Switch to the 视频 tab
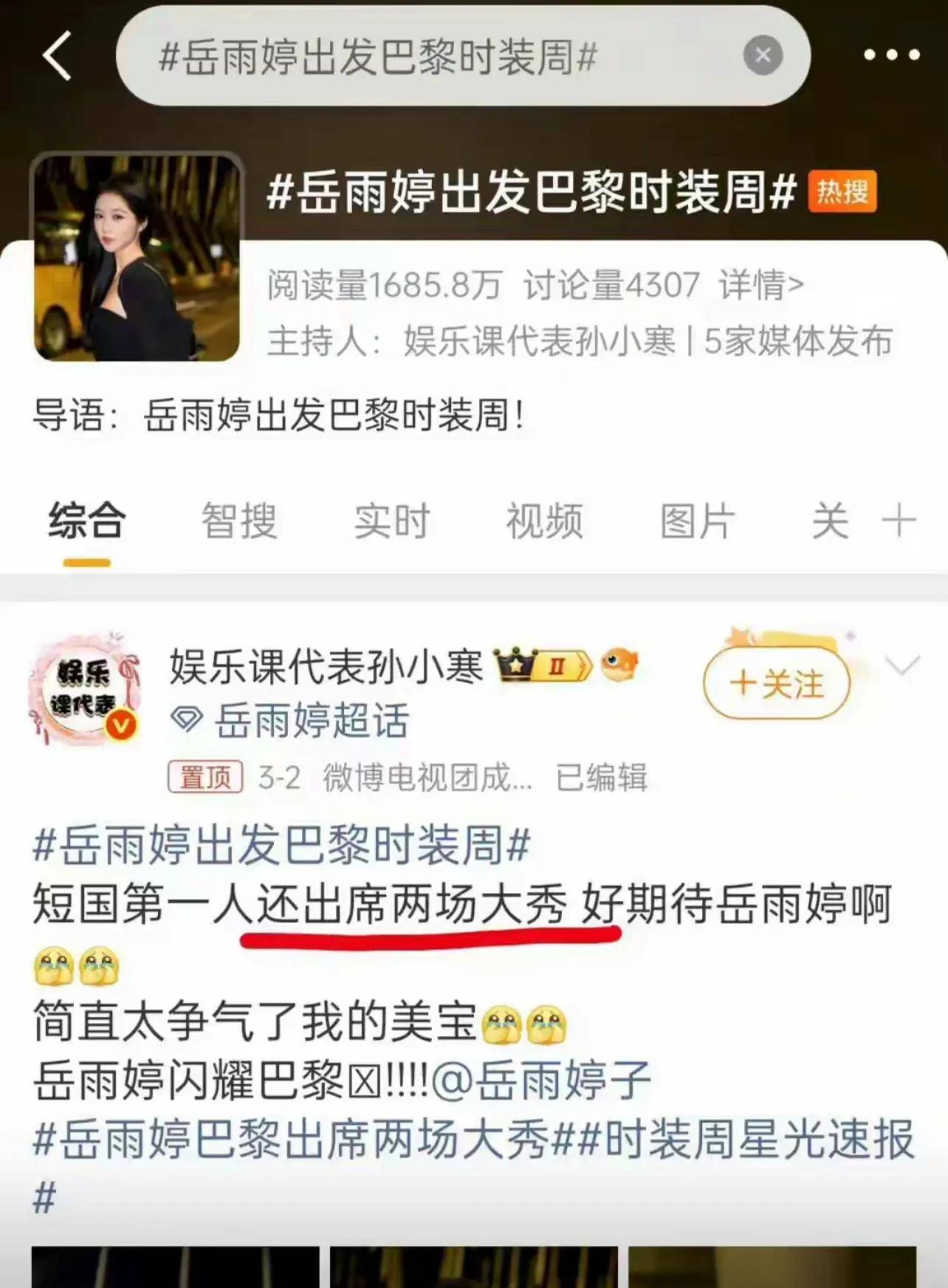 [544, 521]
